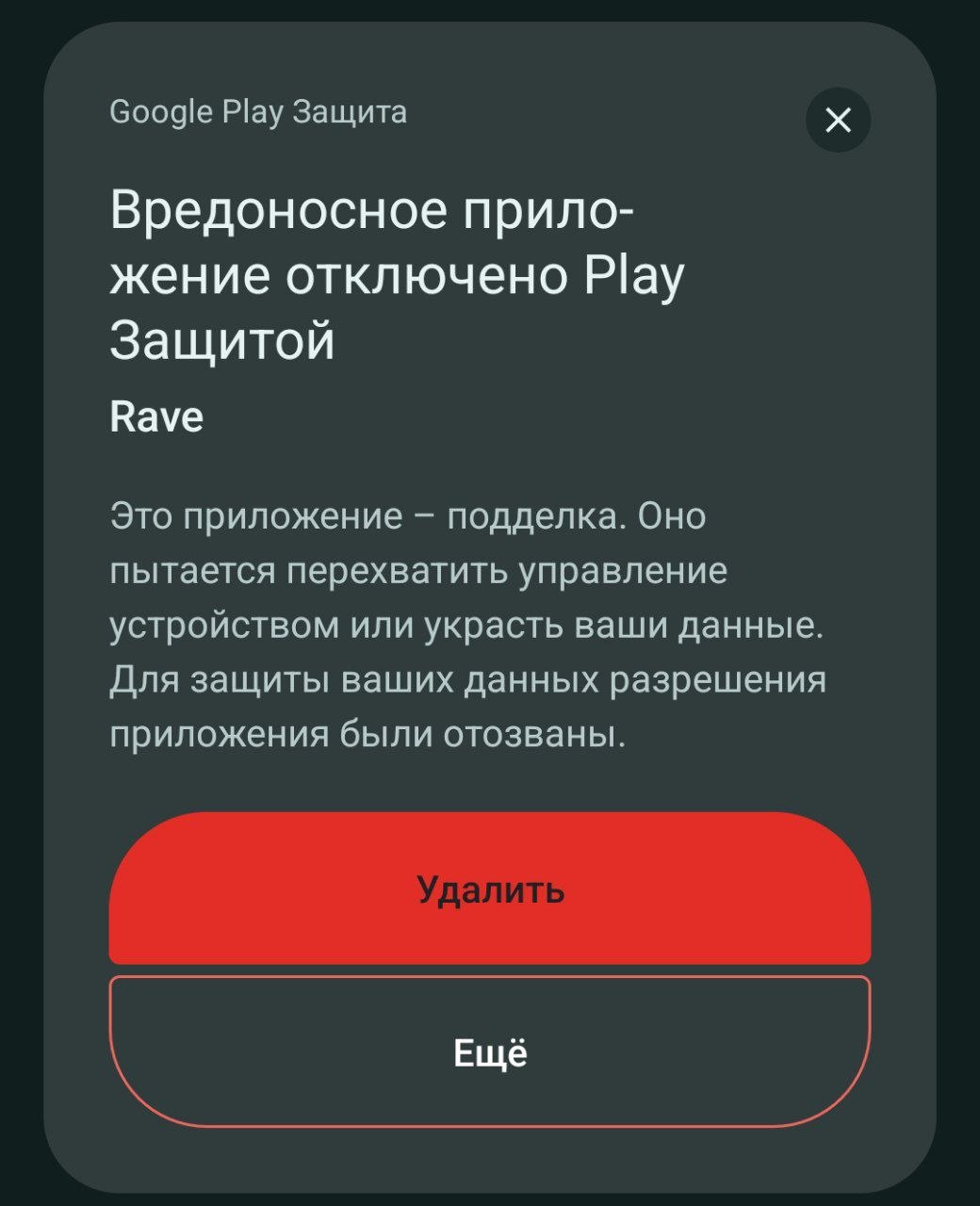Open more details with Ещё

coord(490,1051)
